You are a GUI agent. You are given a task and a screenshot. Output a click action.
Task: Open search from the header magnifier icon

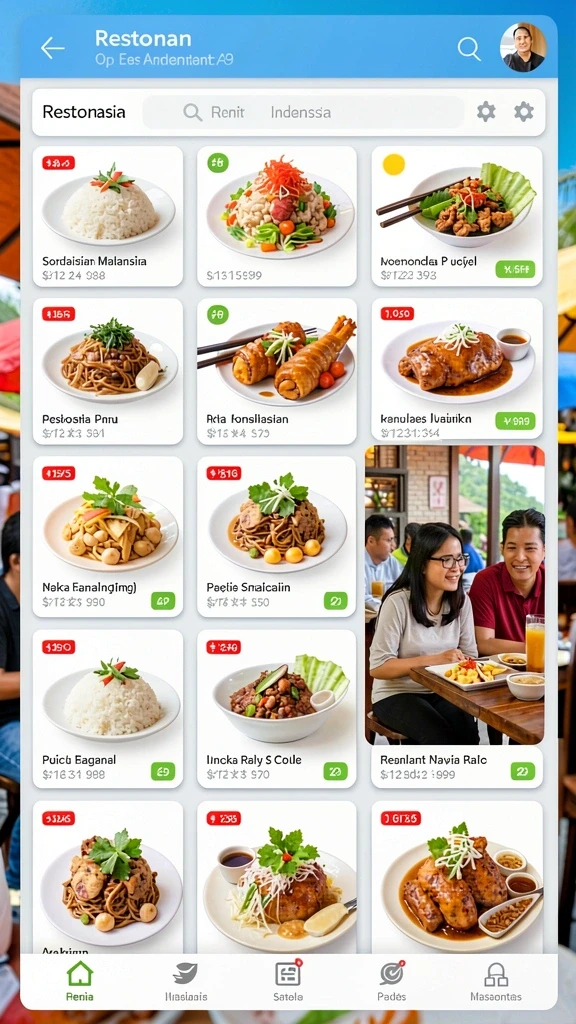pyautogui.click(x=469, y=49)
